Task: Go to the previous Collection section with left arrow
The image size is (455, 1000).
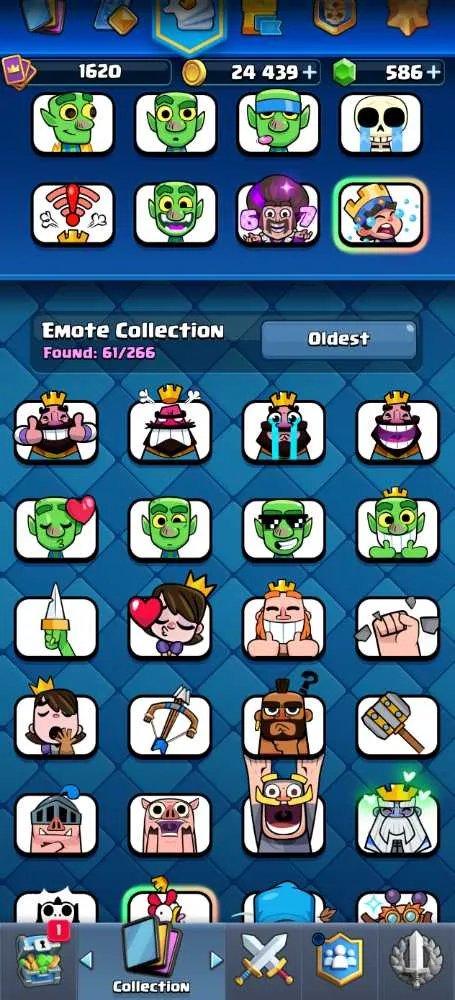Action: click(x=86, y=959)
